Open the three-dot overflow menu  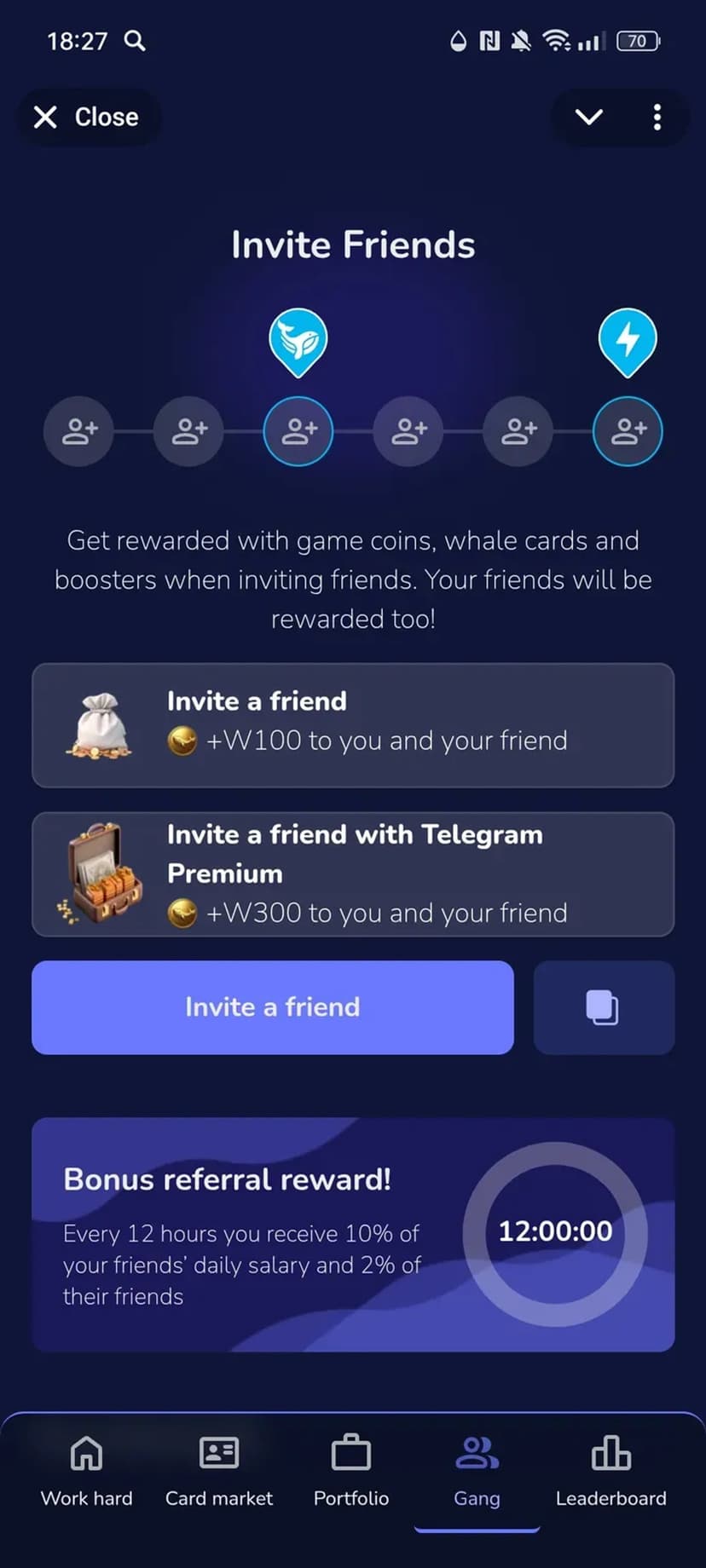(x=657, y=117)
